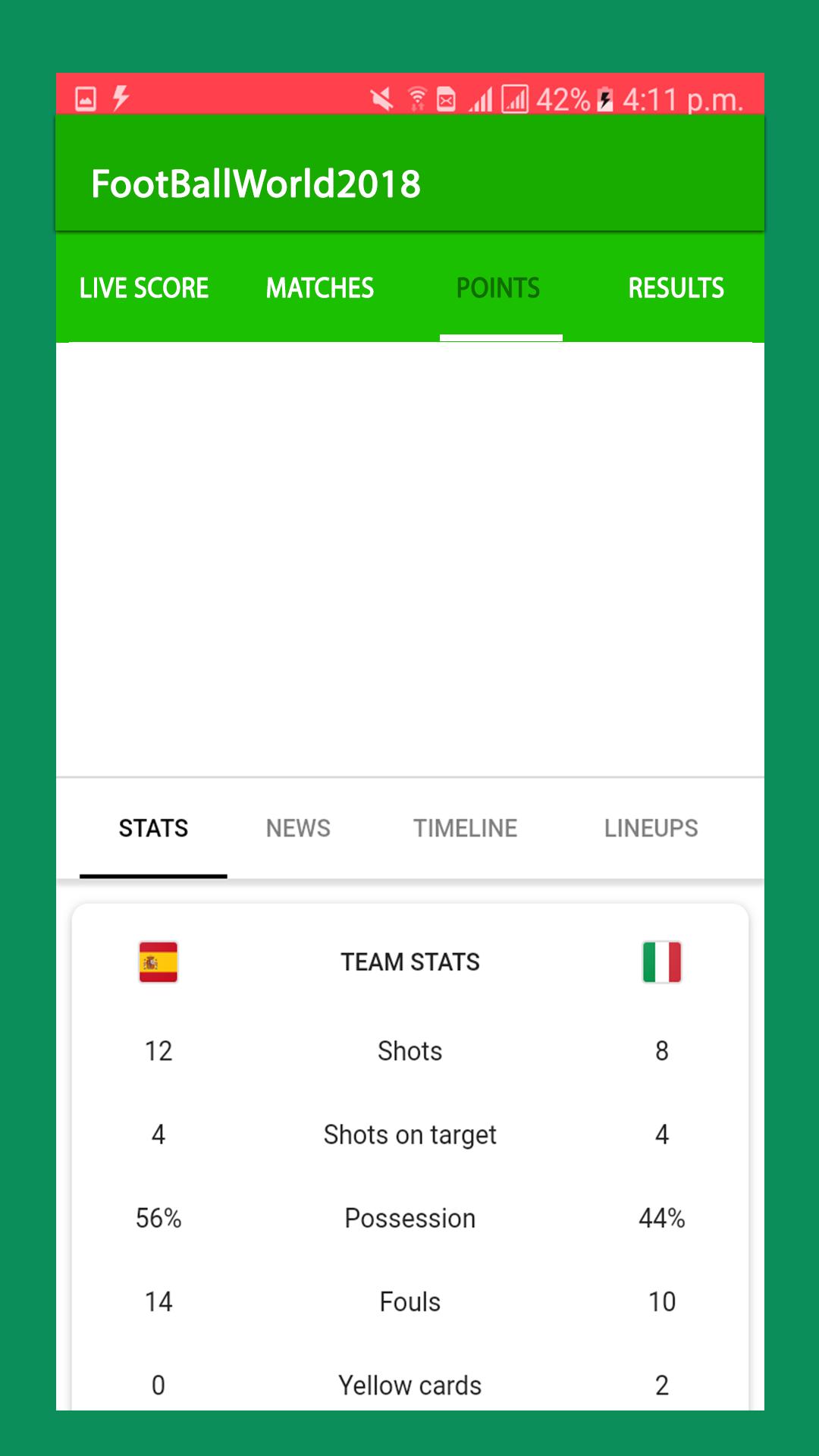This screenshot has height=1456, width=819.
Task: Open the Timeline section
Action: coord(465,828)
